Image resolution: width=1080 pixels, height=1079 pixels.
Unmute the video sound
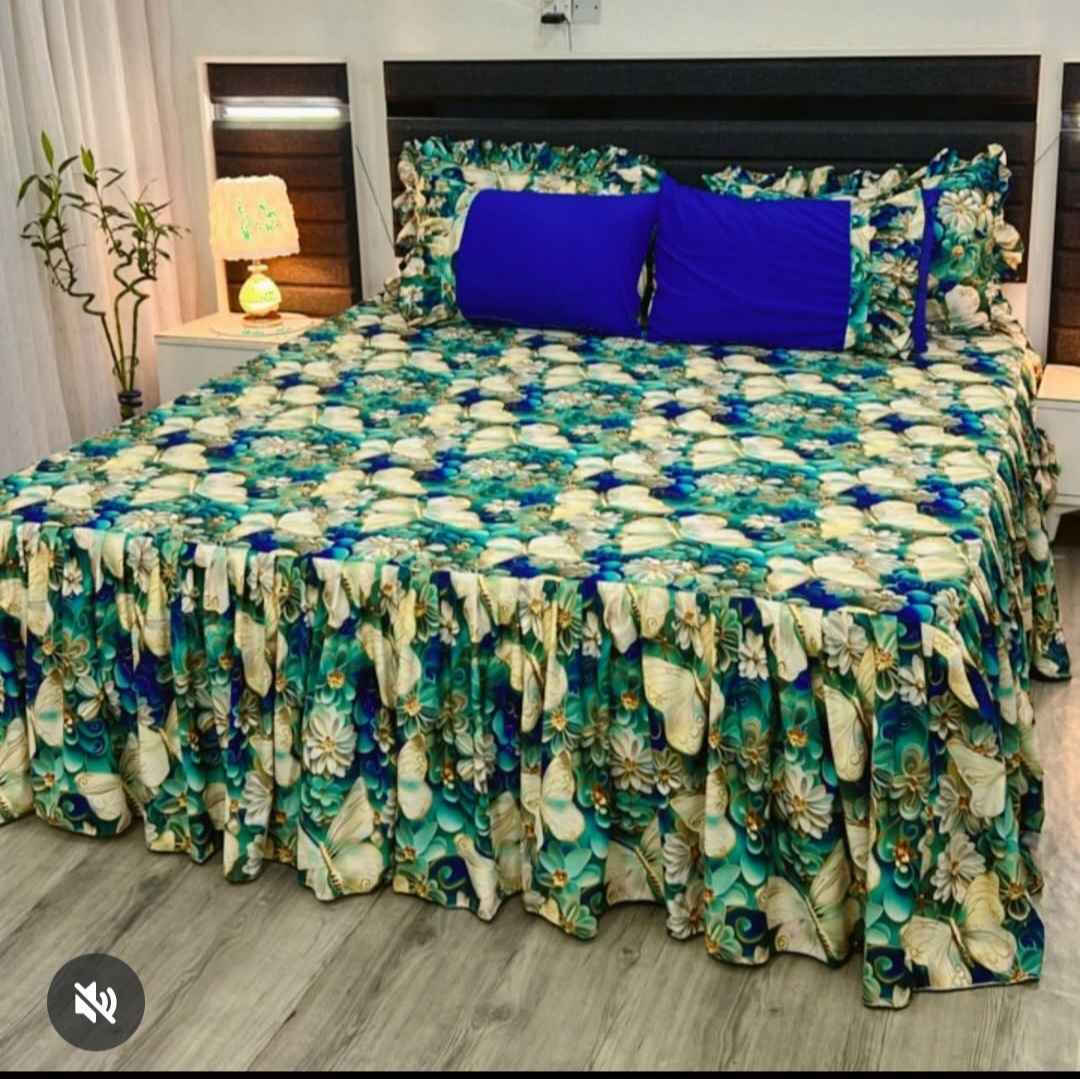(x=96, y=1002)
